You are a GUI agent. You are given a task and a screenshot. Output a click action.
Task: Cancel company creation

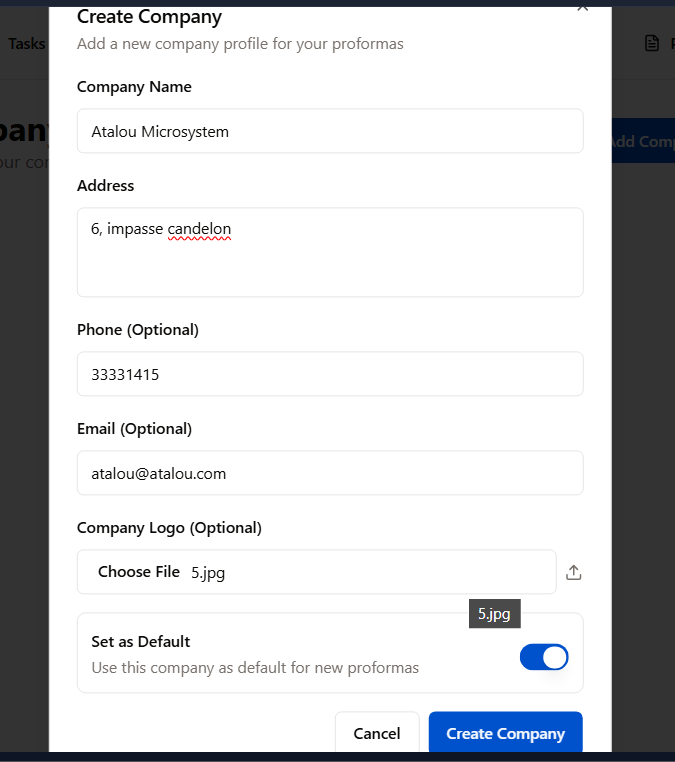[377, 733]
